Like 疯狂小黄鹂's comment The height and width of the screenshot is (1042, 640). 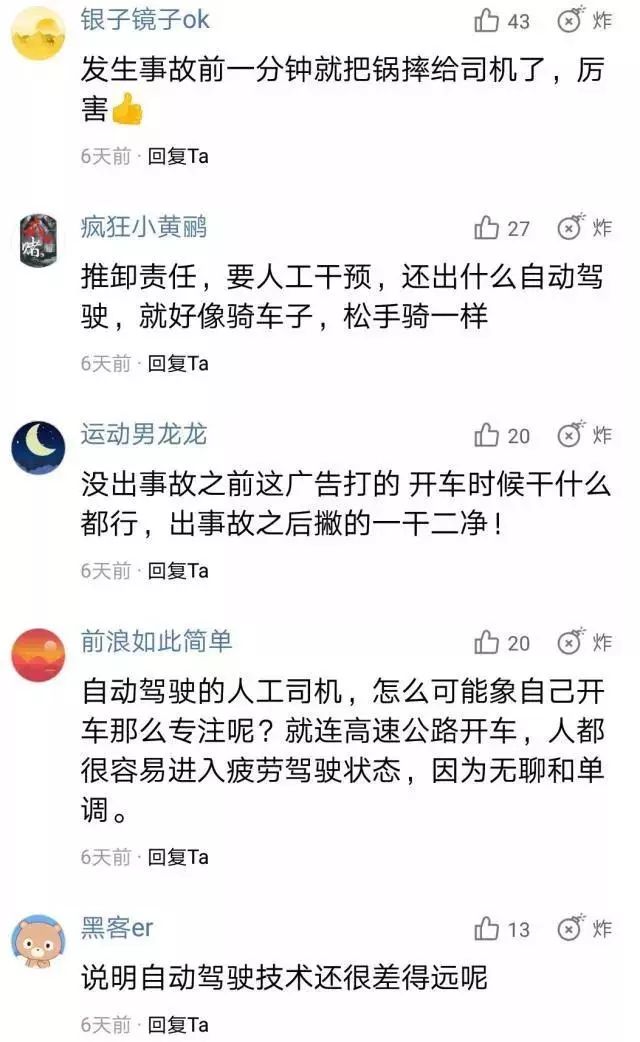tap(488, 228)
